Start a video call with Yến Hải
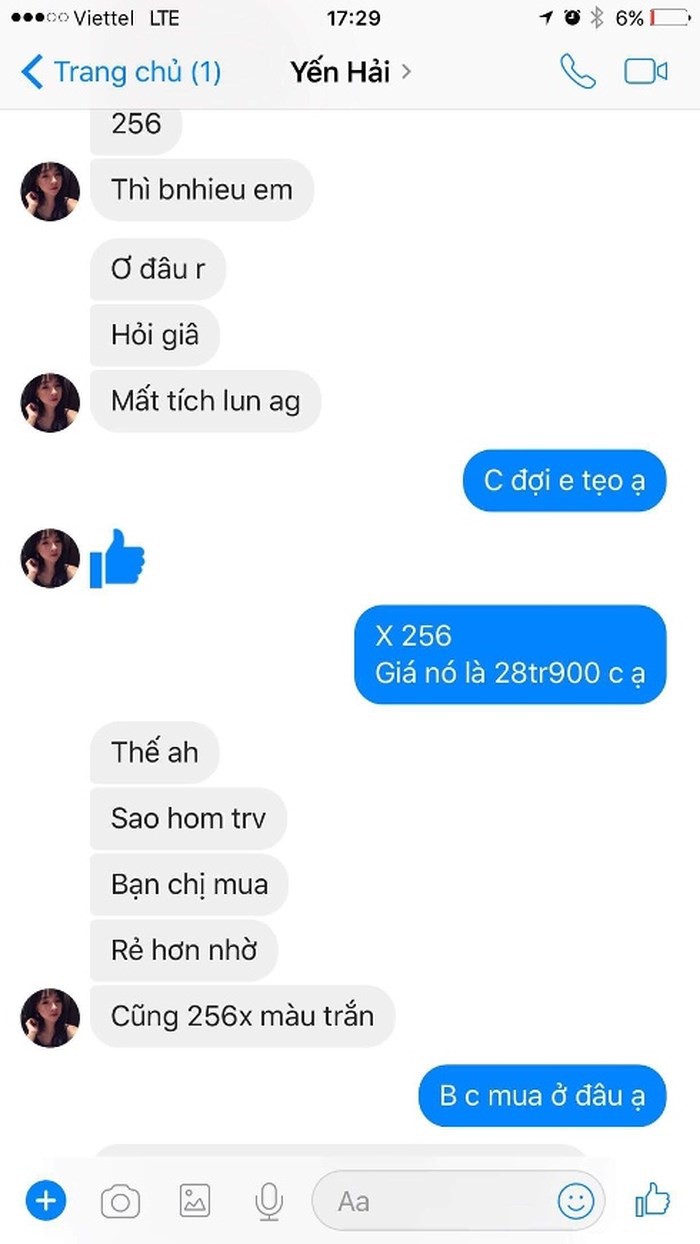The height and width of the screenshot is (1244, 700). pos(645,72)
